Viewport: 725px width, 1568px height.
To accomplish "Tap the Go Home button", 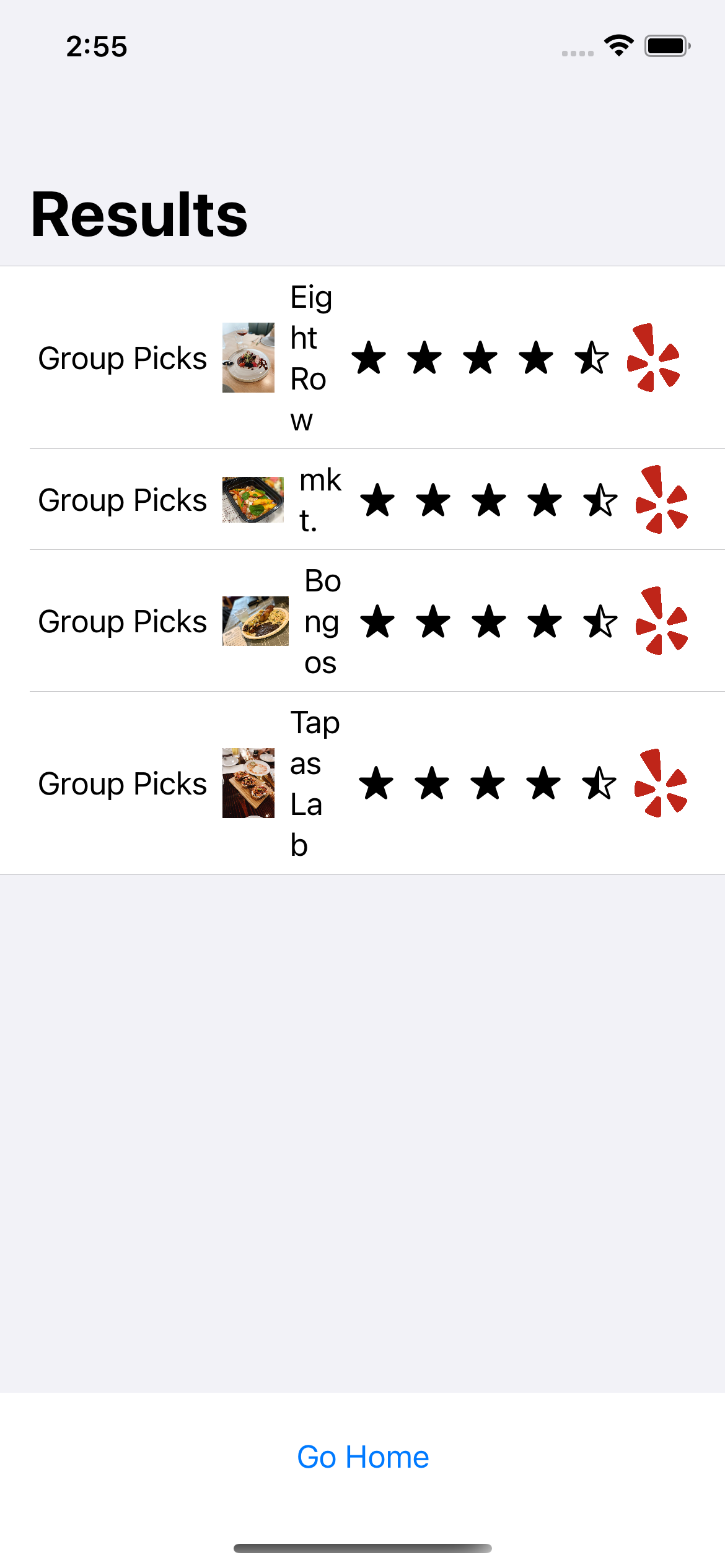I will tap(362, 1457).
